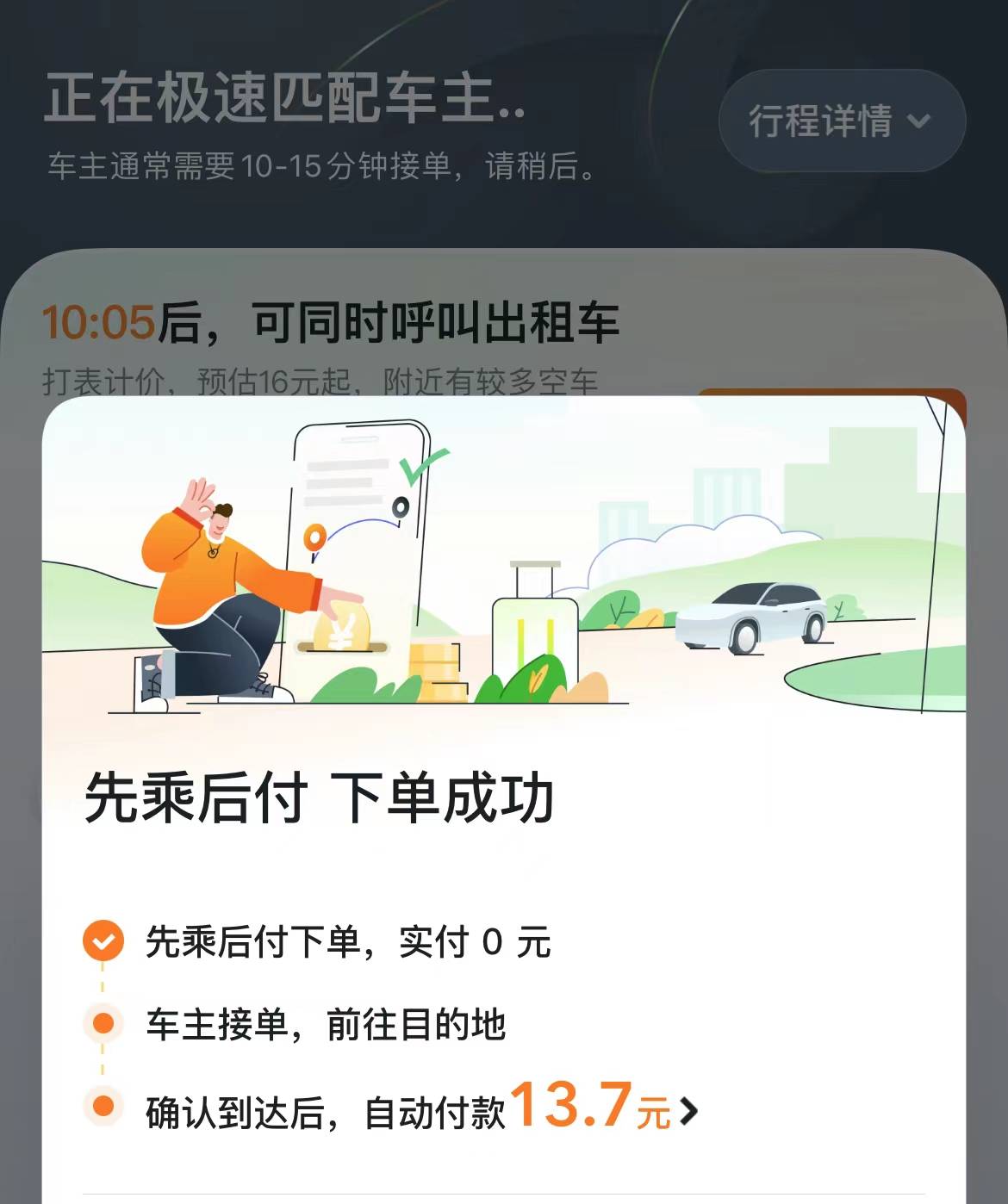Expand the 行程详情 dropdown
Viewport: 1008px width, 1204px height.
[840, 121]
